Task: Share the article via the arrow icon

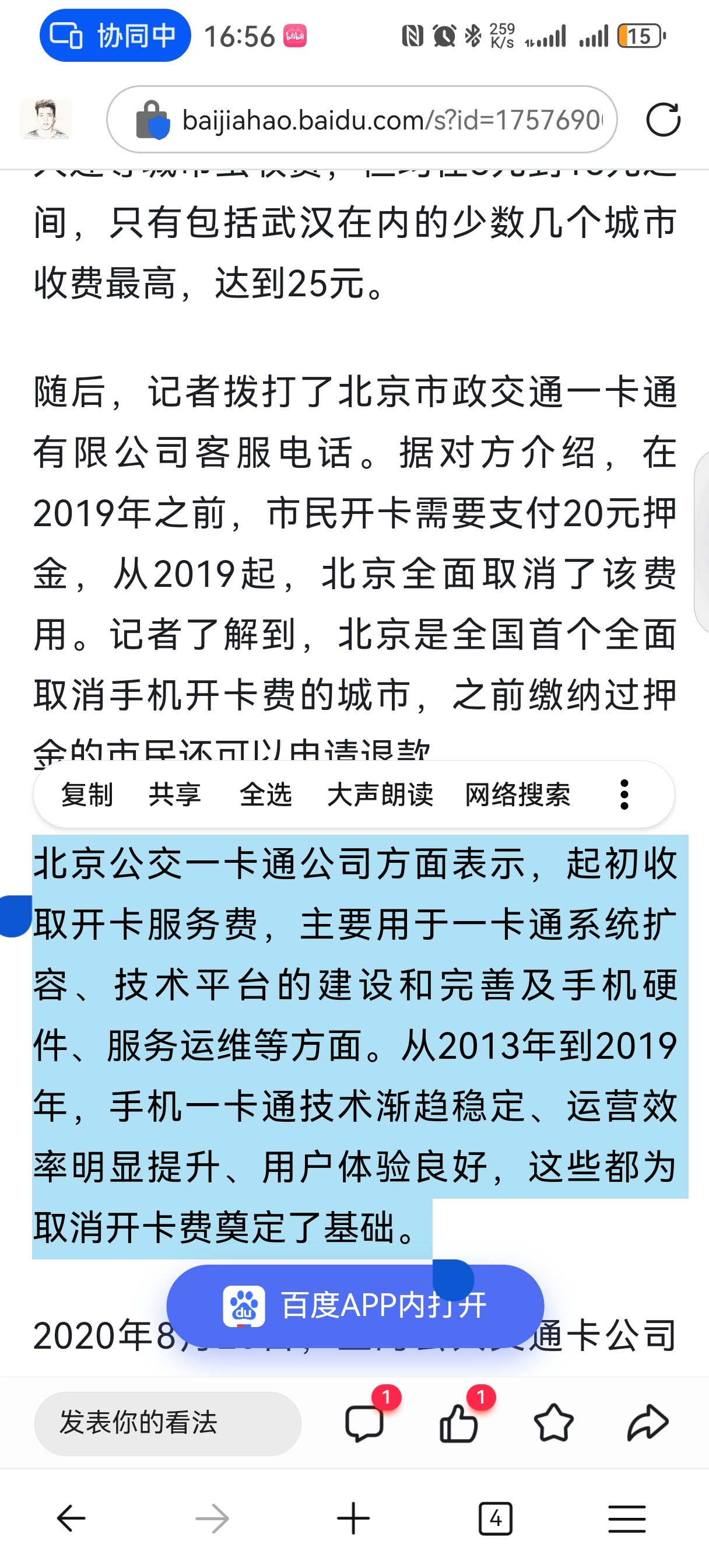Action: (x=648, y=1423)
